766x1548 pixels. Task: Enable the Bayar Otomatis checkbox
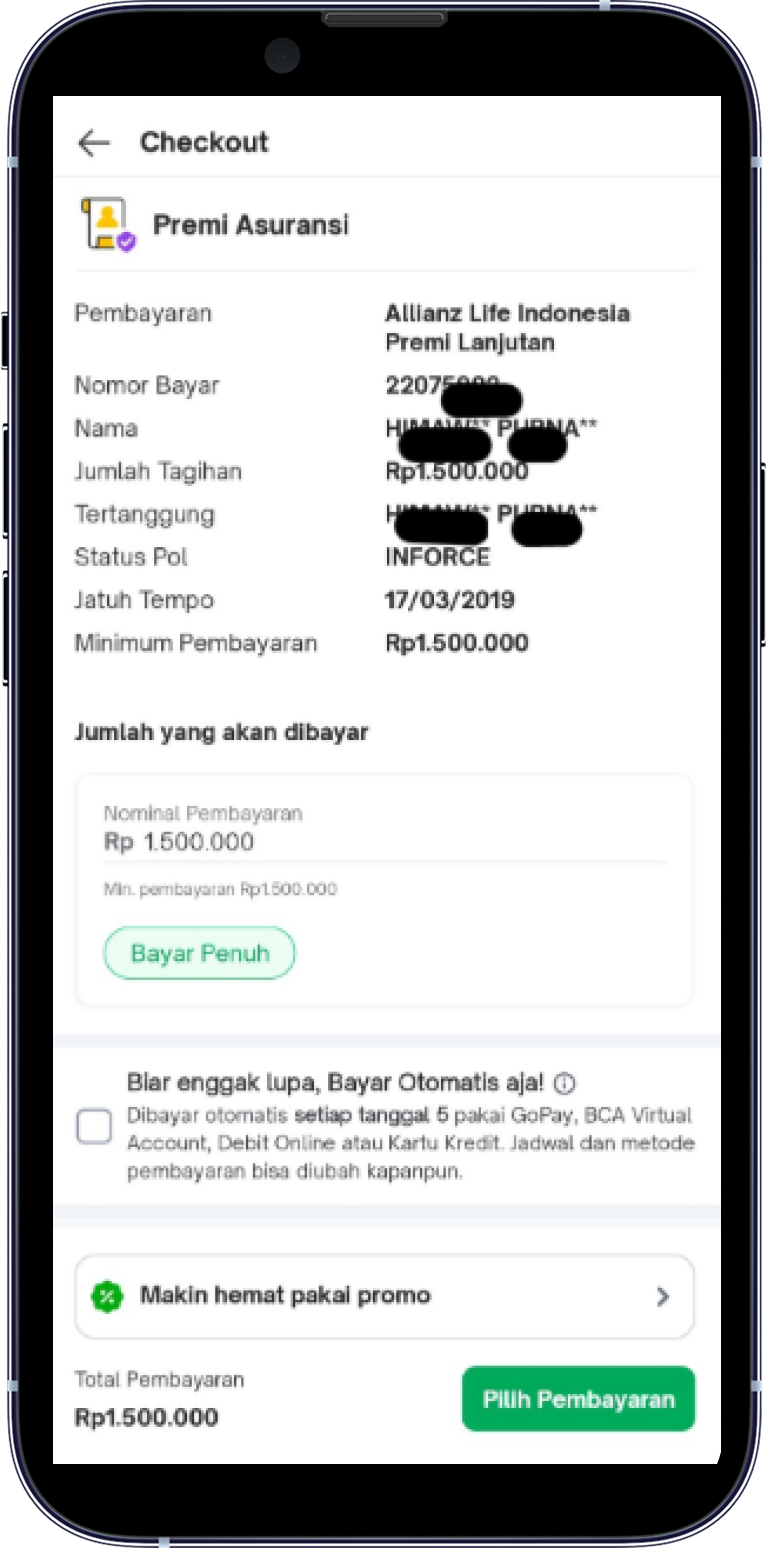click(x=95, y=1127)
